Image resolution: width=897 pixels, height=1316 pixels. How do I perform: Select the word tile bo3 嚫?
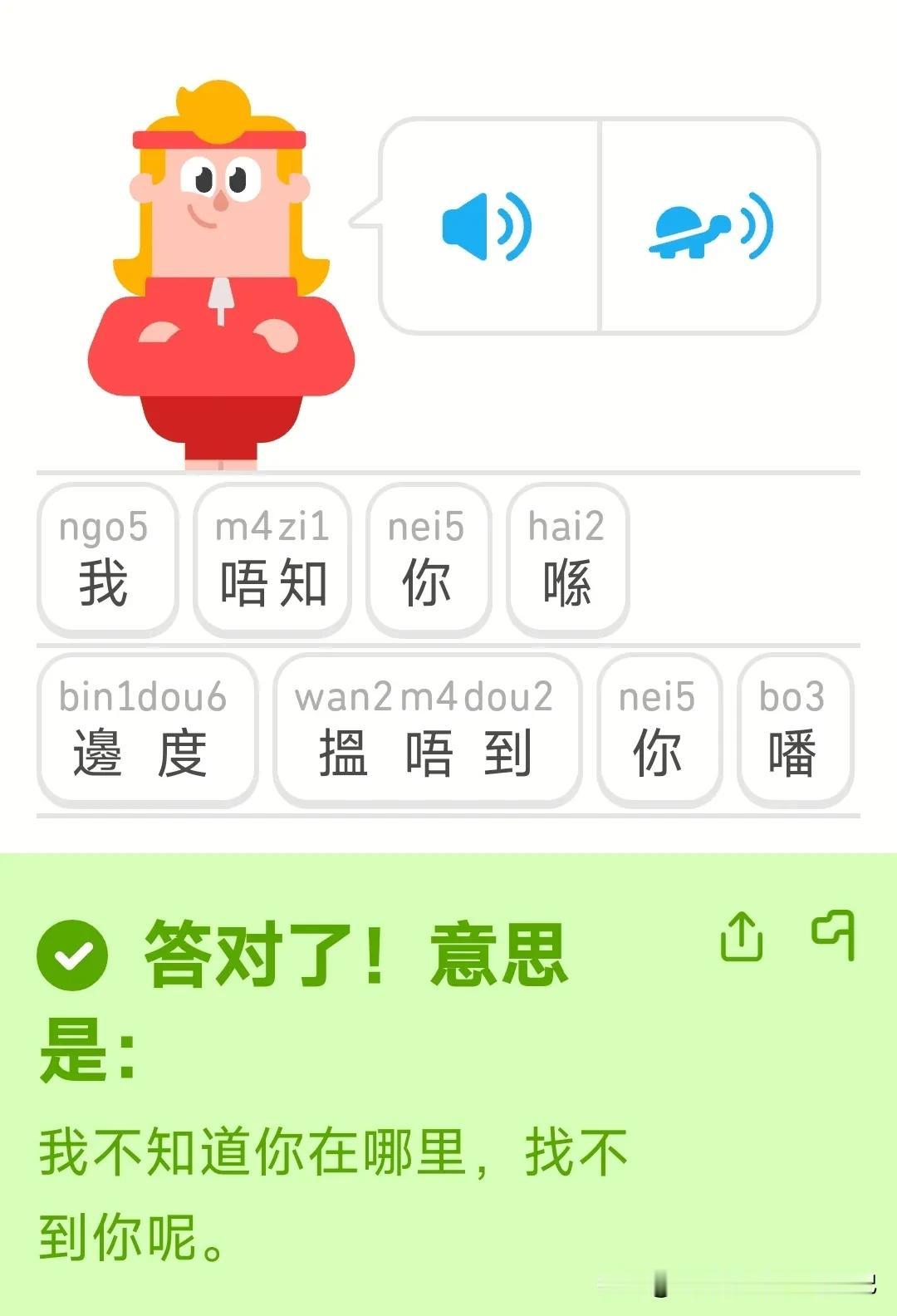click(x=794, y=729)
